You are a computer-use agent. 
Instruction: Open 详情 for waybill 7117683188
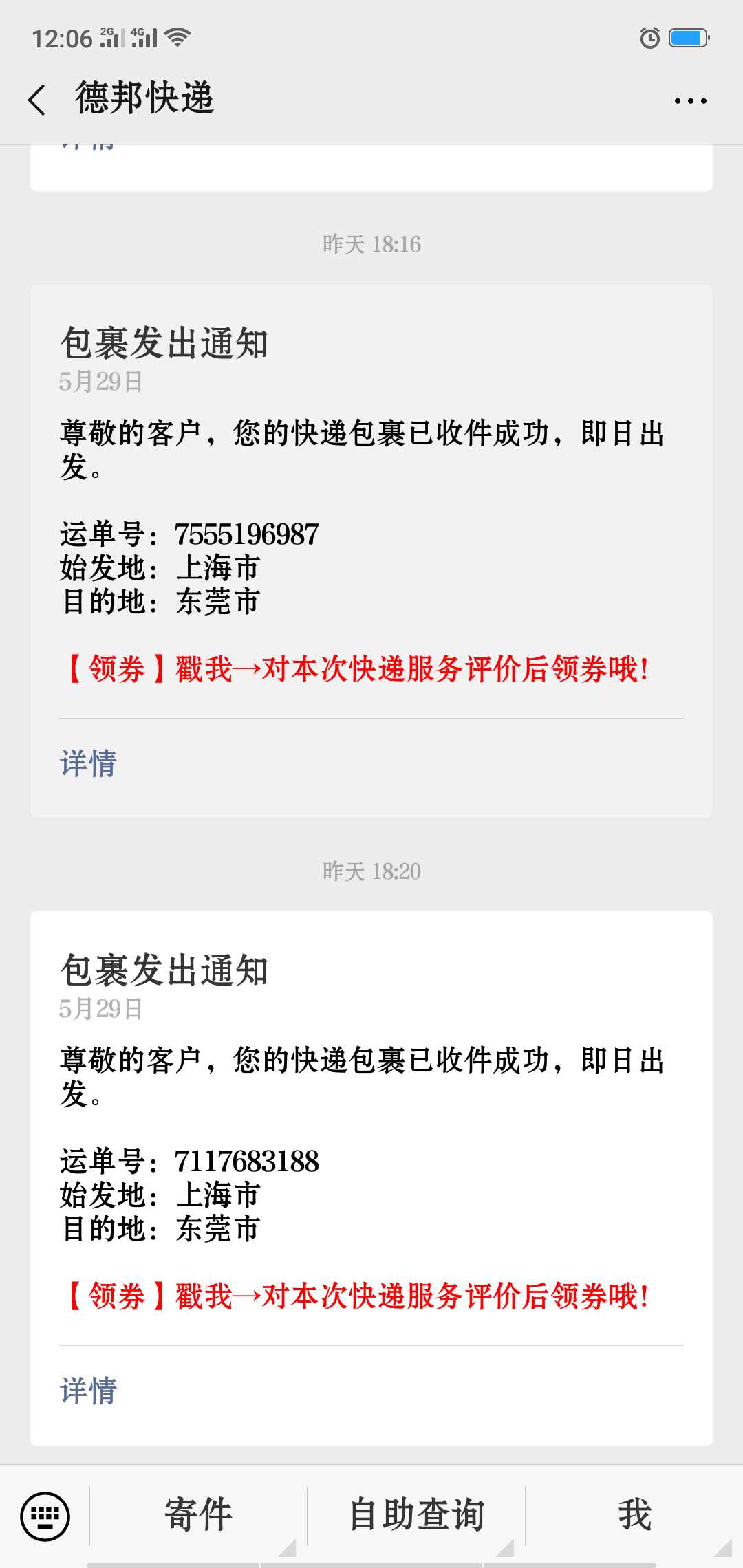tap(88, 1391)
